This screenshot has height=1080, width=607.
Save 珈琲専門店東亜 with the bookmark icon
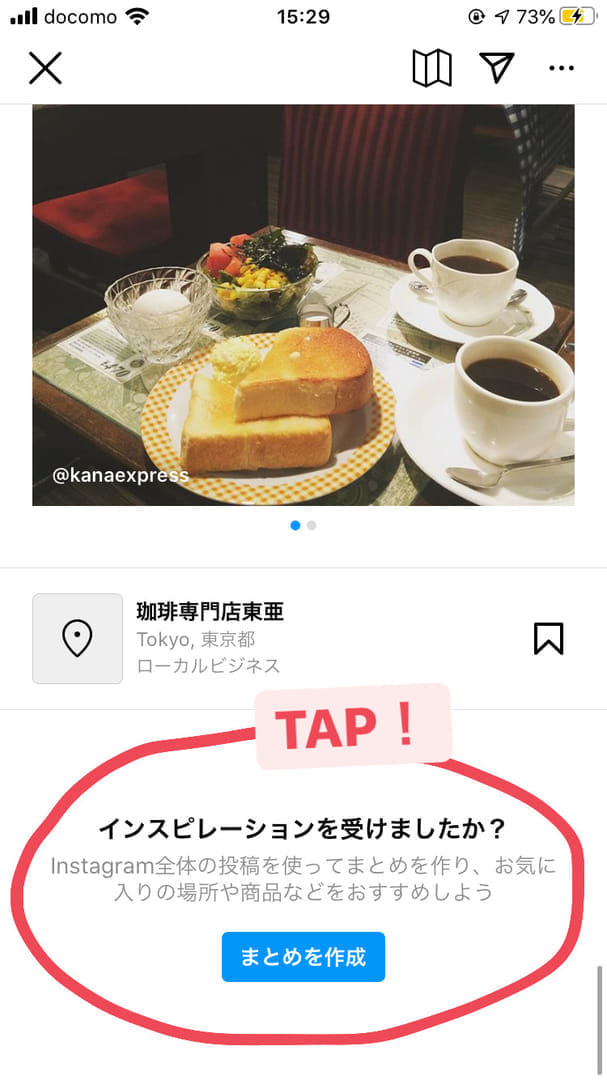tap(548, 638)
